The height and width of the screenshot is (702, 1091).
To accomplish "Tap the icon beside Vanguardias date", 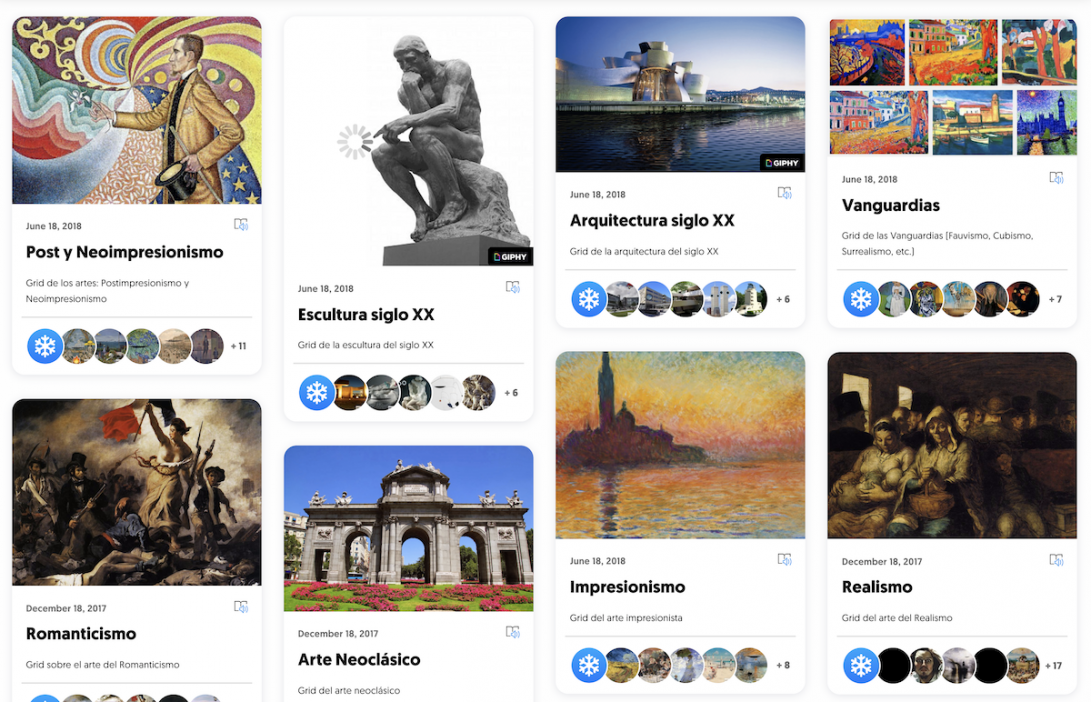I will coord(1056,178).
